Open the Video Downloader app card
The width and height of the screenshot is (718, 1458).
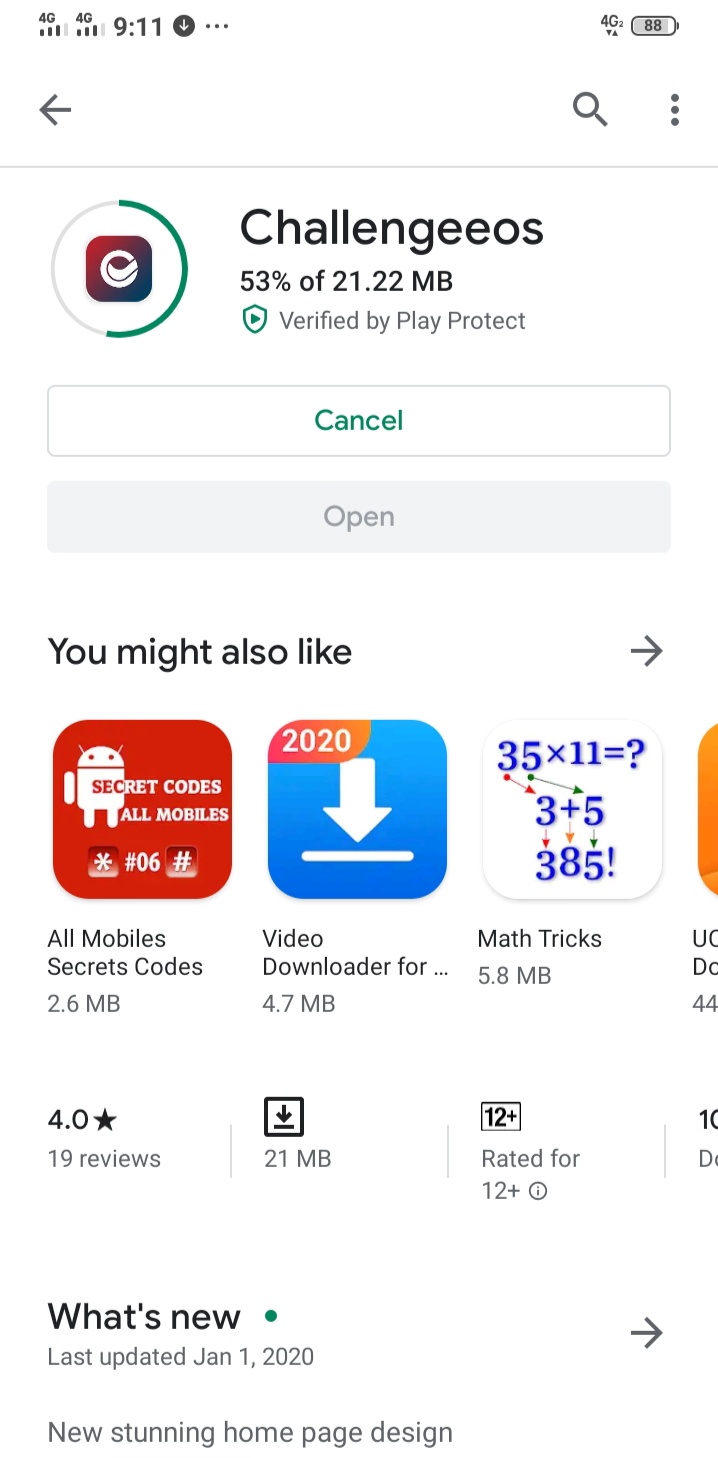click(357, 810)
